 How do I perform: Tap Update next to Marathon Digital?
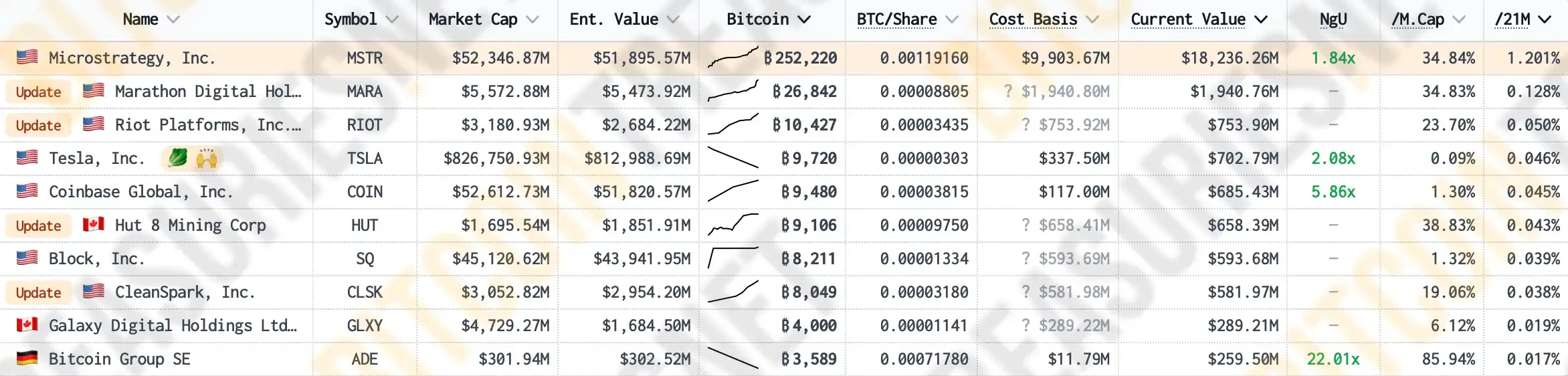click(x=38, y=92)
